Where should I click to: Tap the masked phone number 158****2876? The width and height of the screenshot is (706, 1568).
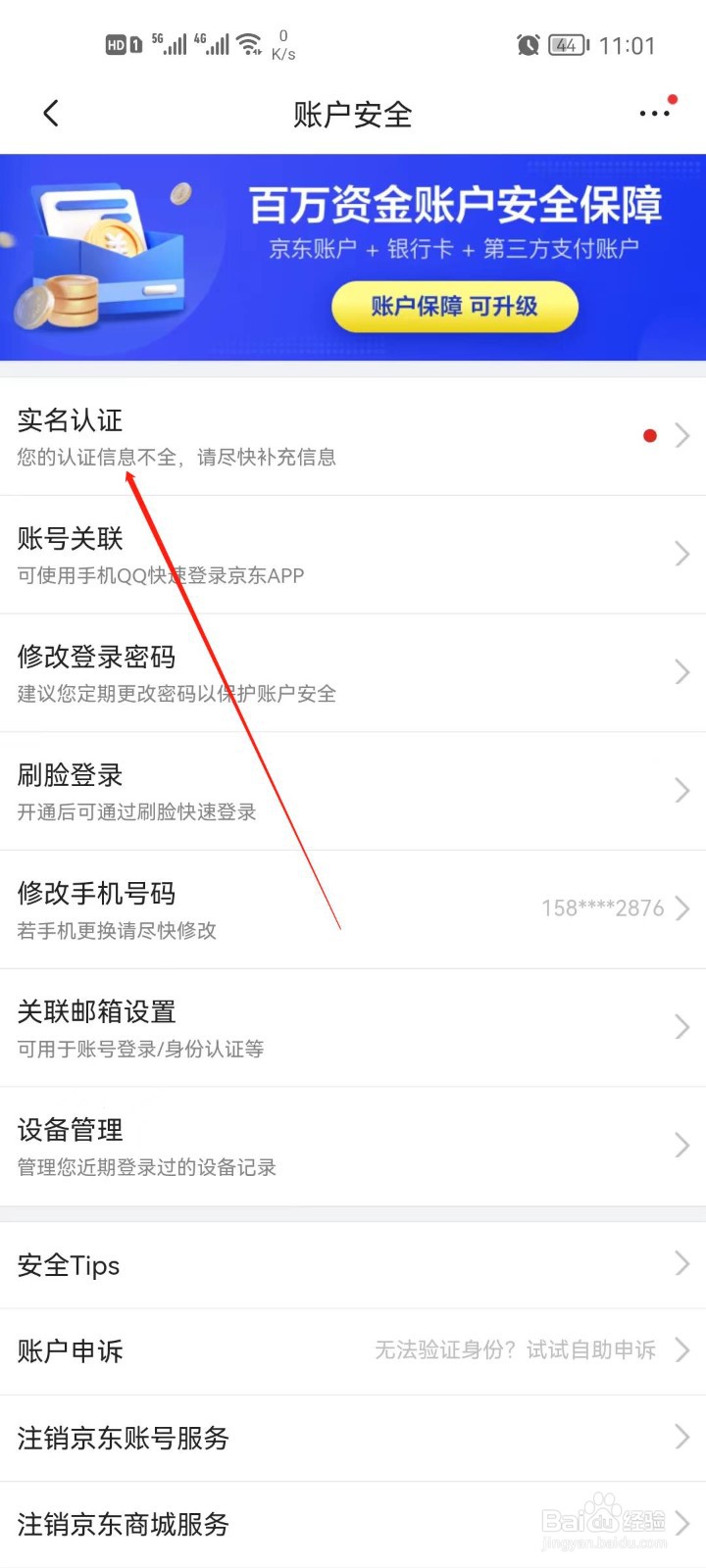[x=603, y=908]
